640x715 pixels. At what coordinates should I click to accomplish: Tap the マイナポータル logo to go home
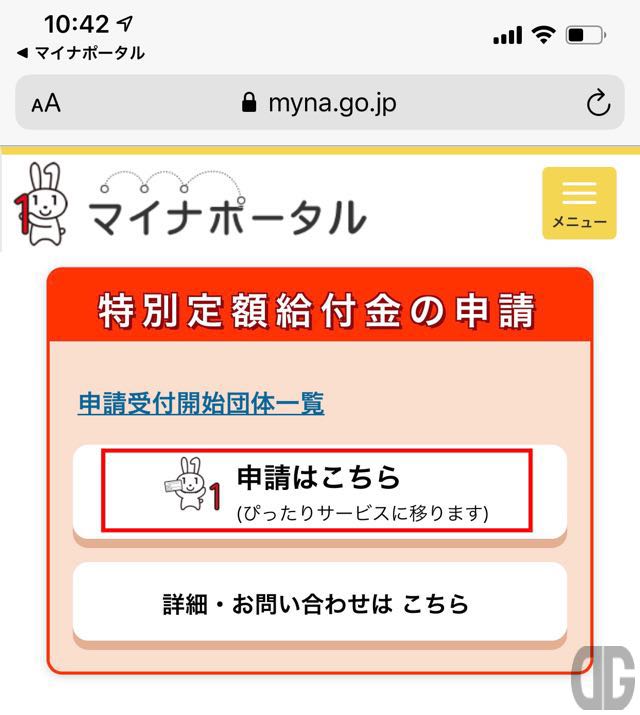(x=190, y=207)
